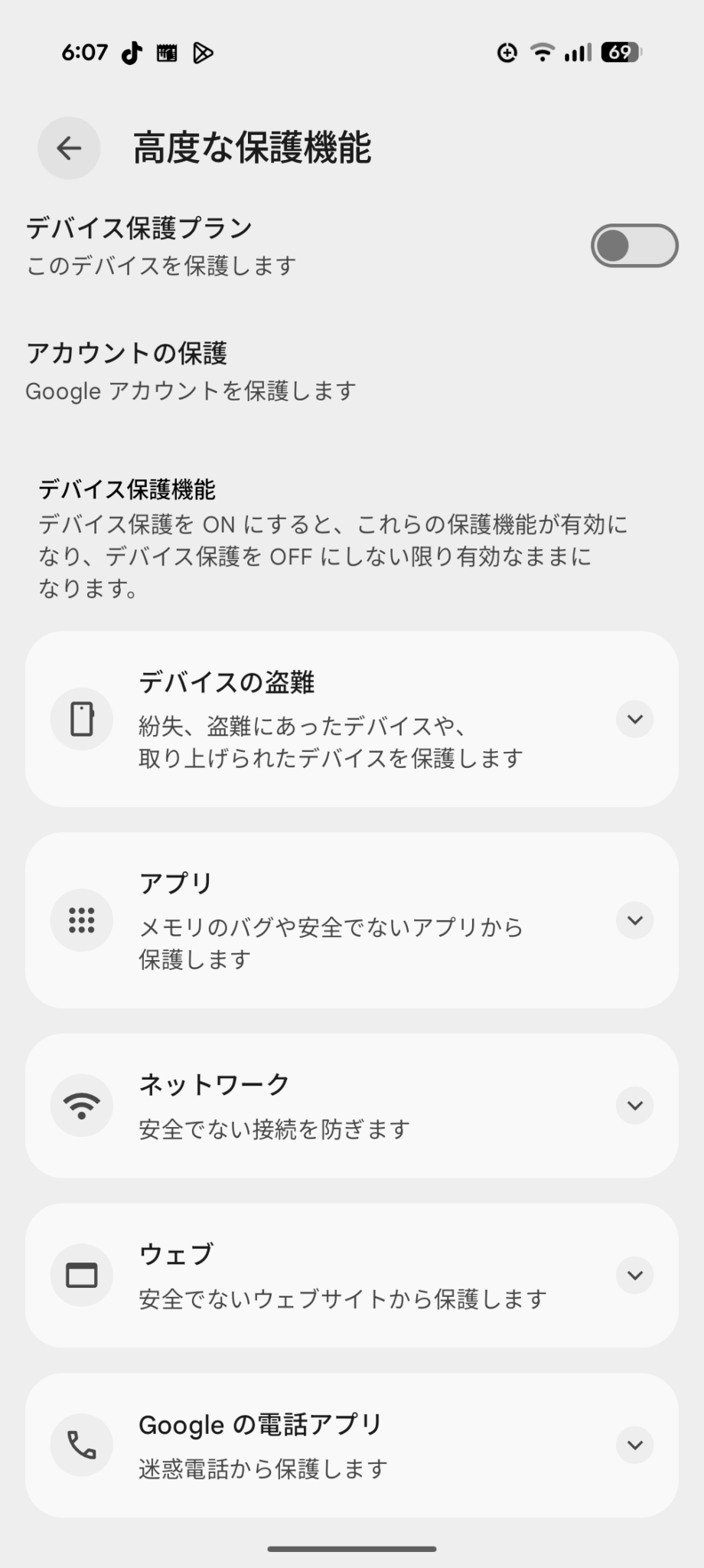Open details for Google の電話アプリ protection
This screenshot has width=704, height=1568.
click(634, 1445)
